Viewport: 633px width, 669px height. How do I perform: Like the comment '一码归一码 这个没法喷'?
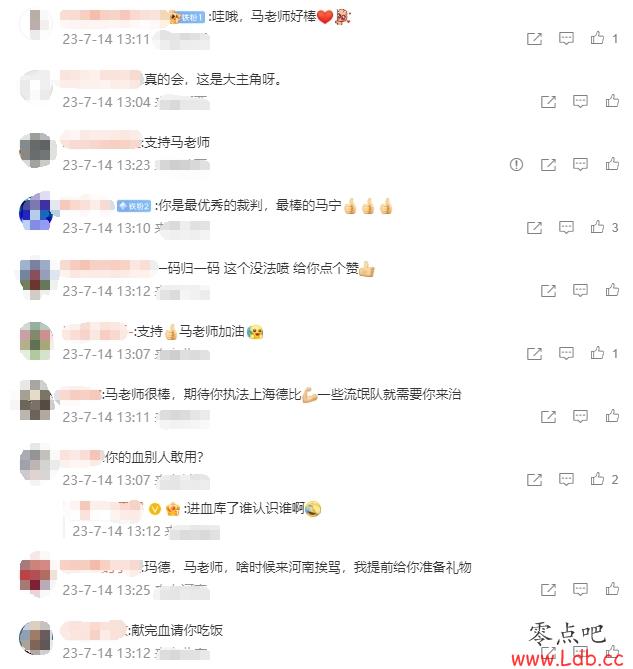click(611, 291)
